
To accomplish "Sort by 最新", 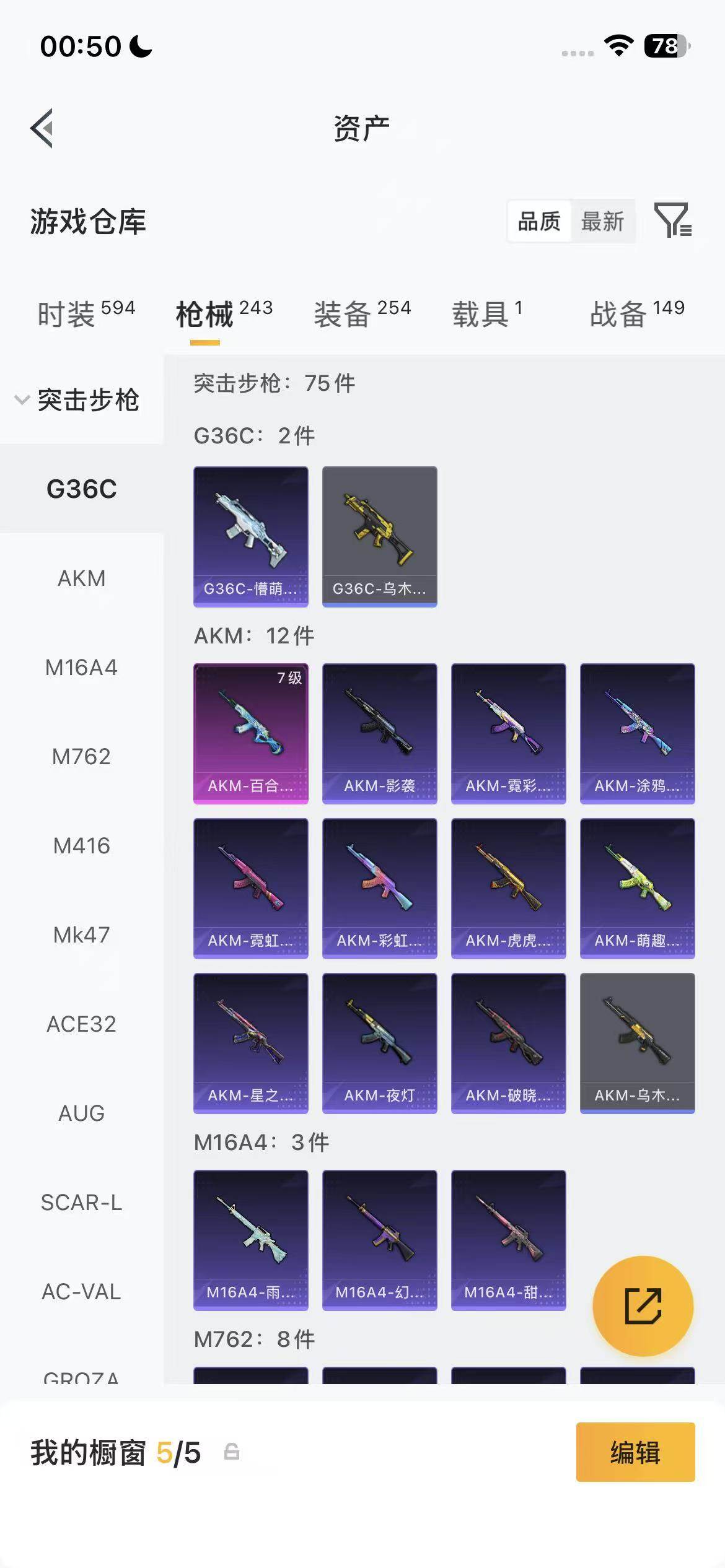I will point(602,221).
